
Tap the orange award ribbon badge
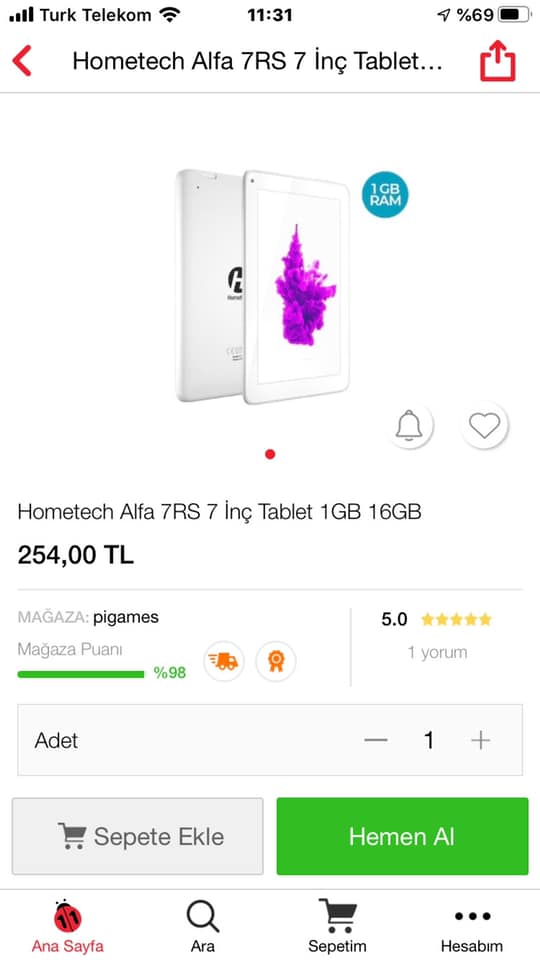276,661
